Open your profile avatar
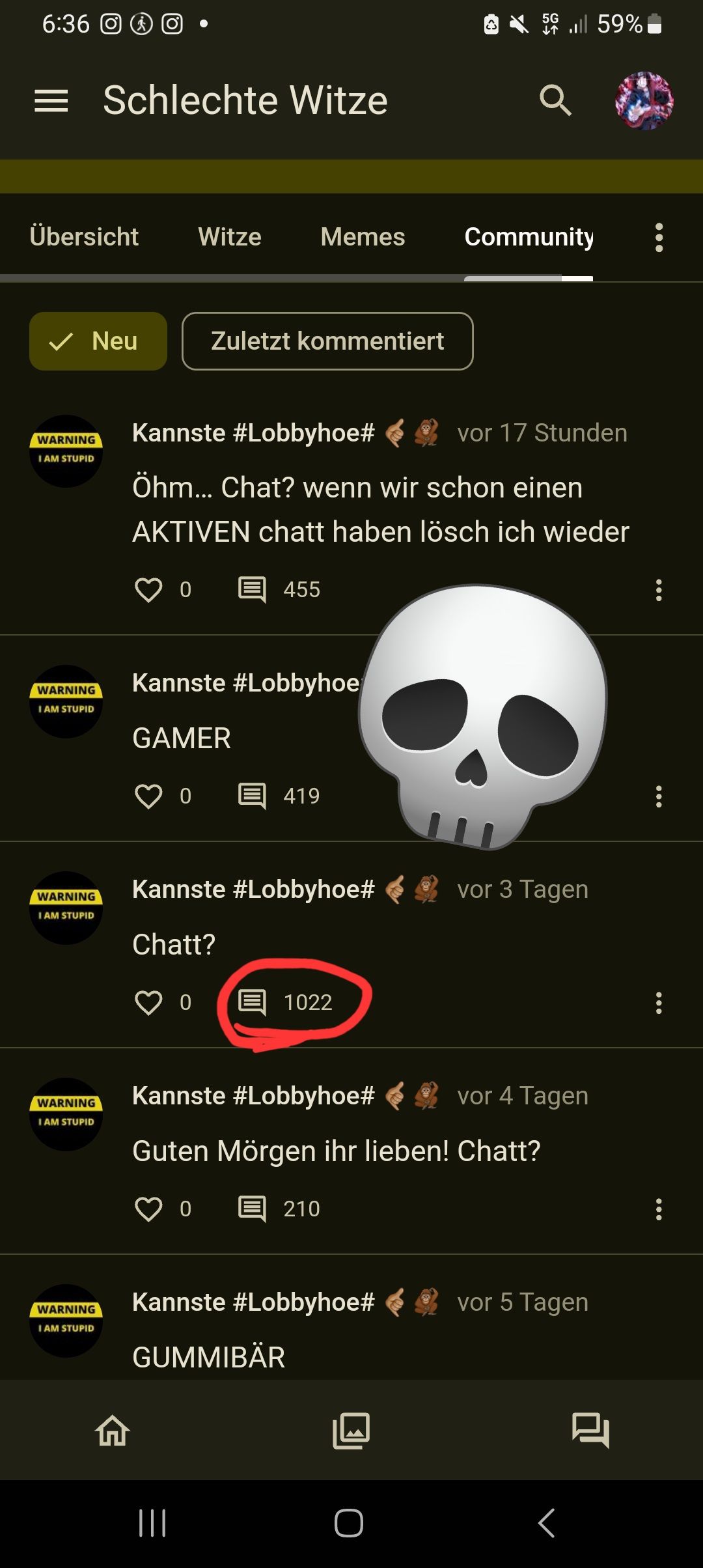 click(x=644, y=101)
